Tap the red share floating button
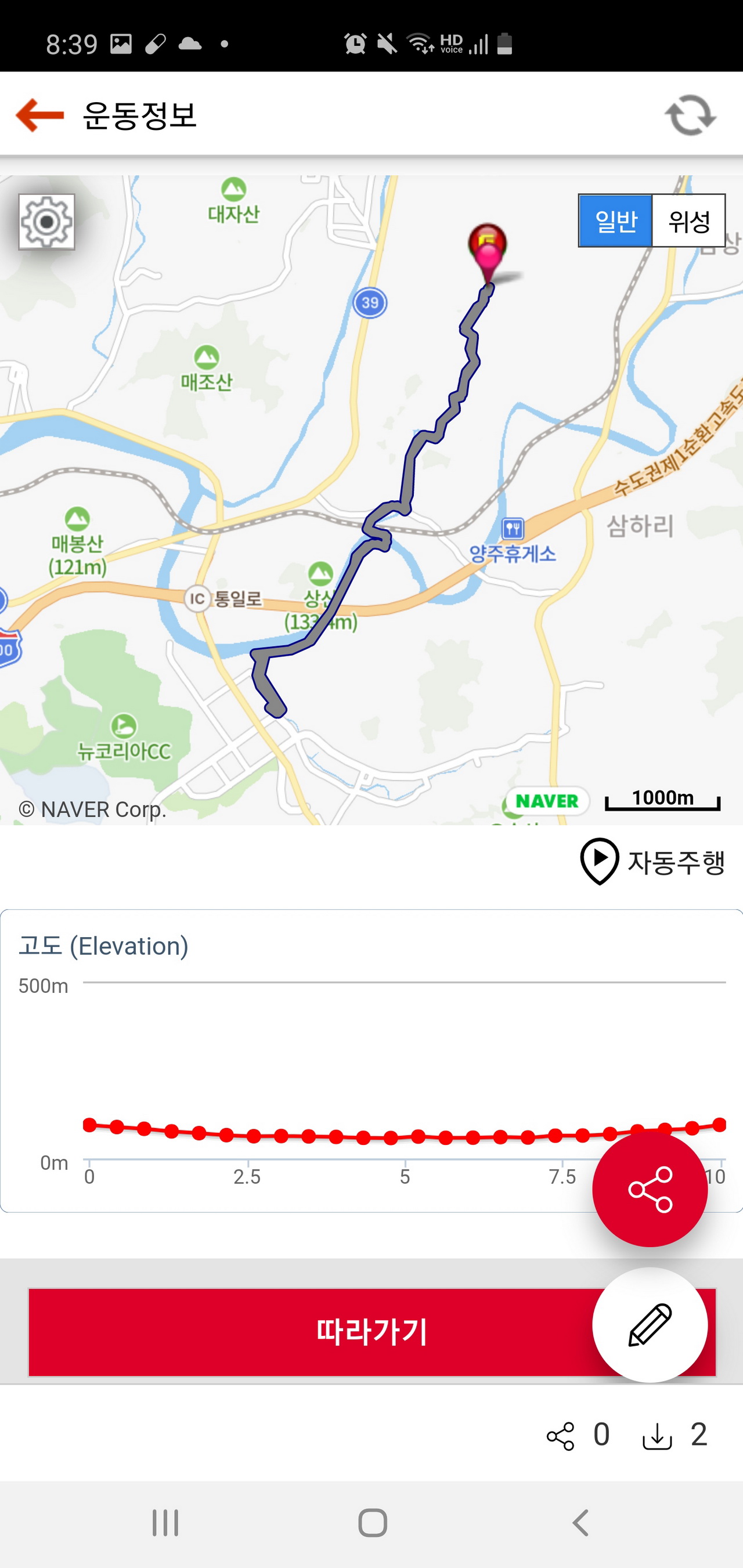The image size is (743, 1568). (649, 1189)
